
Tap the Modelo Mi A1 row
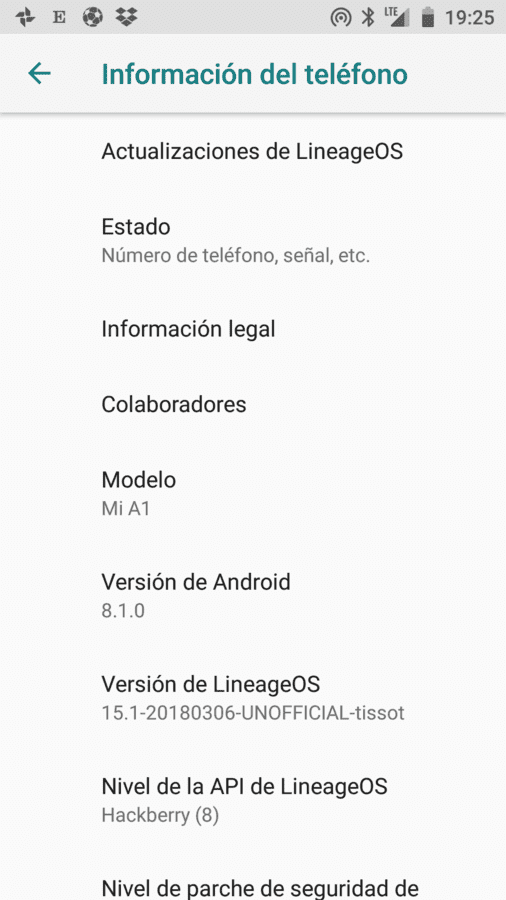click(x=253, y=494)
